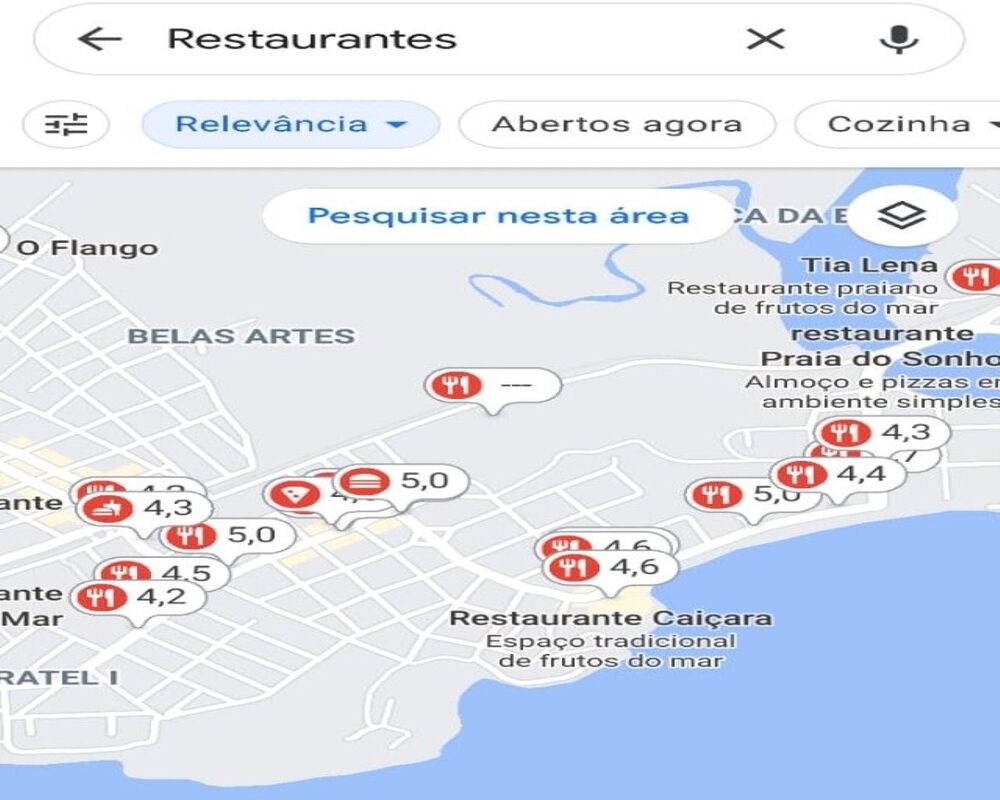Edit the Restaurantes search field

pos(440,39)
